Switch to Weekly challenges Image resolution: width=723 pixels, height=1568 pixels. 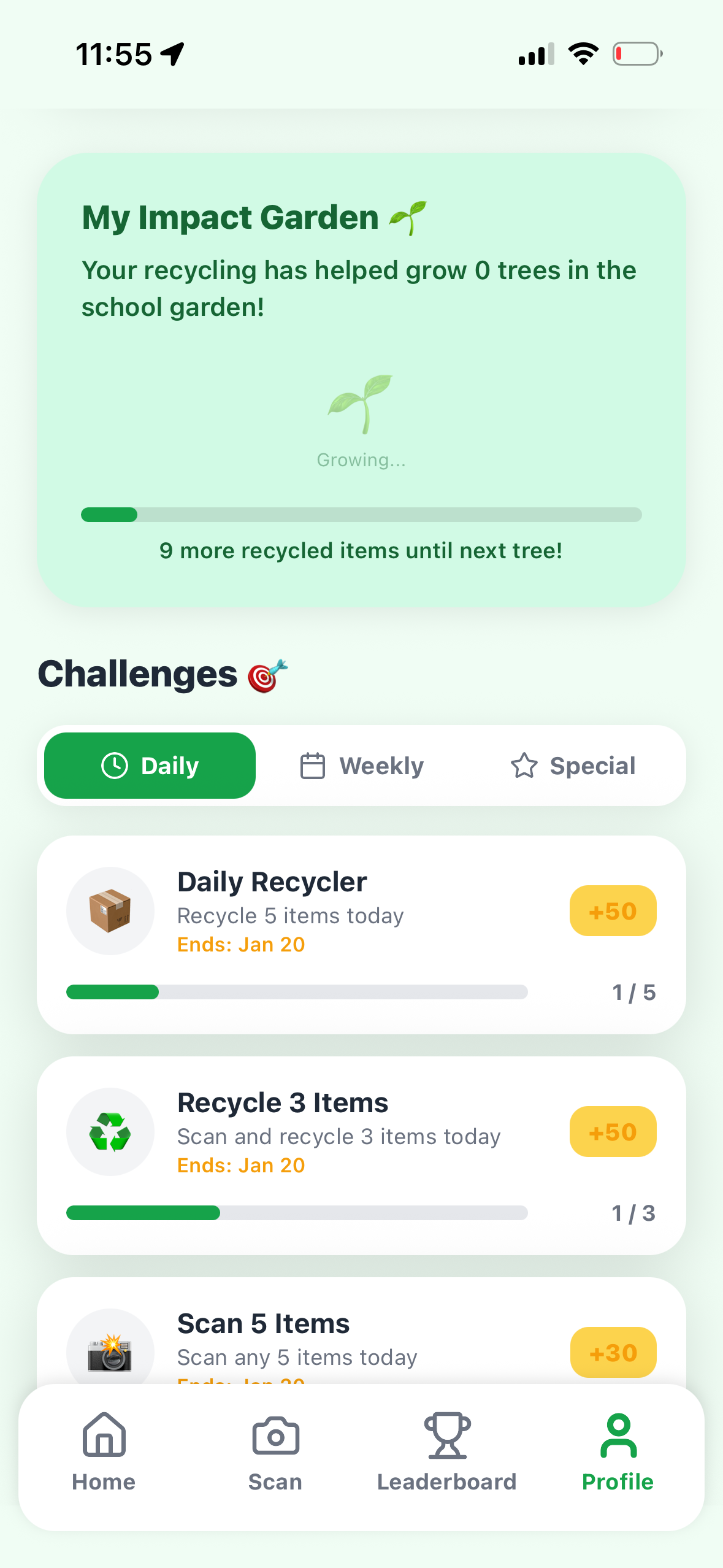pos(362,766)
